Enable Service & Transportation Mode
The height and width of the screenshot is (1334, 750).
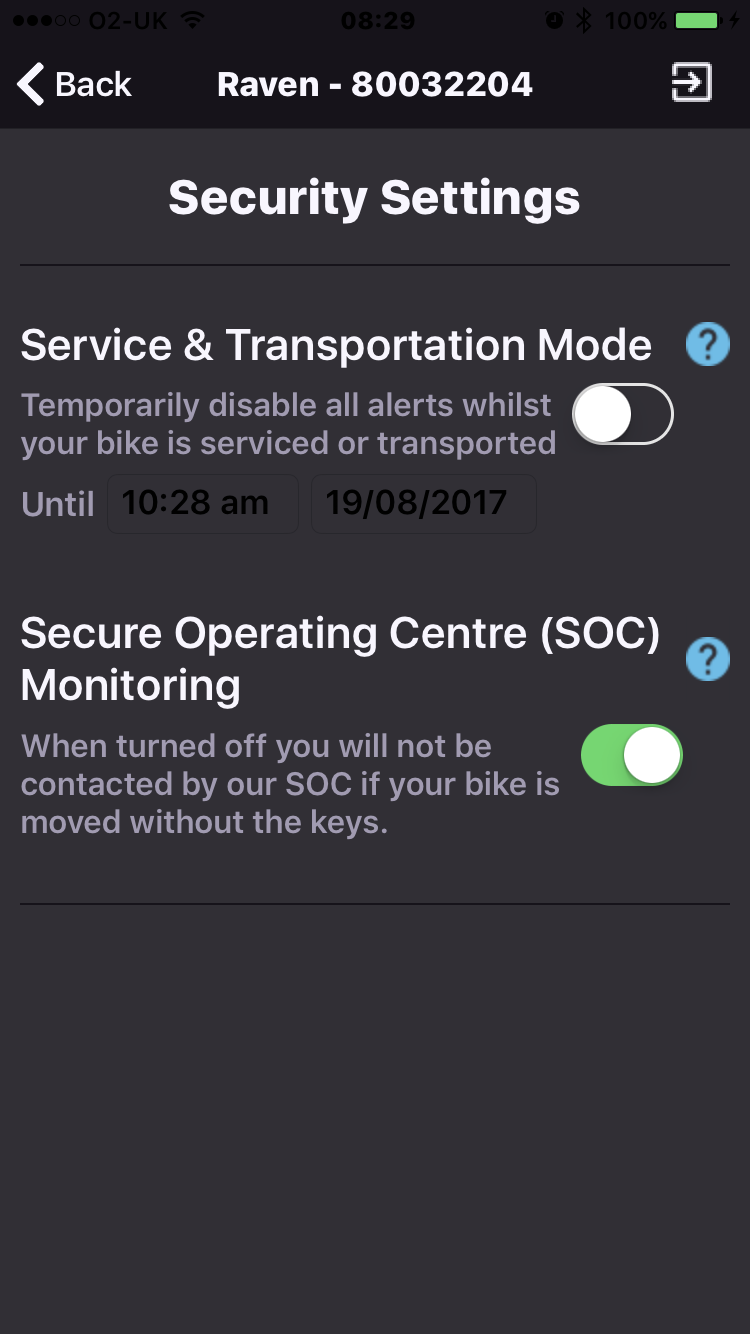click(x=622, y=414)
